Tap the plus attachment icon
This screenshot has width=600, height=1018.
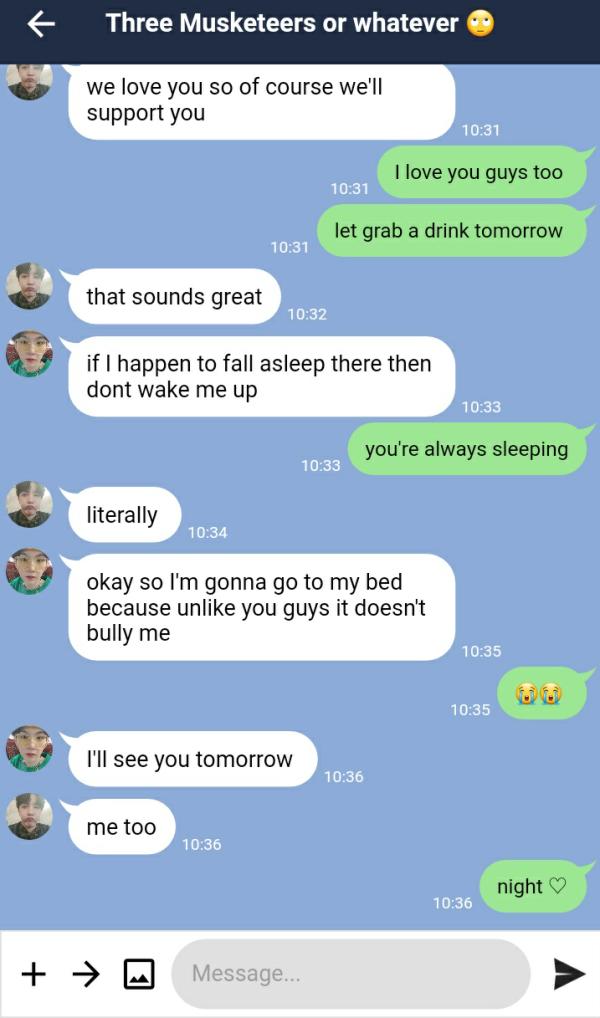tap(34, 973)
